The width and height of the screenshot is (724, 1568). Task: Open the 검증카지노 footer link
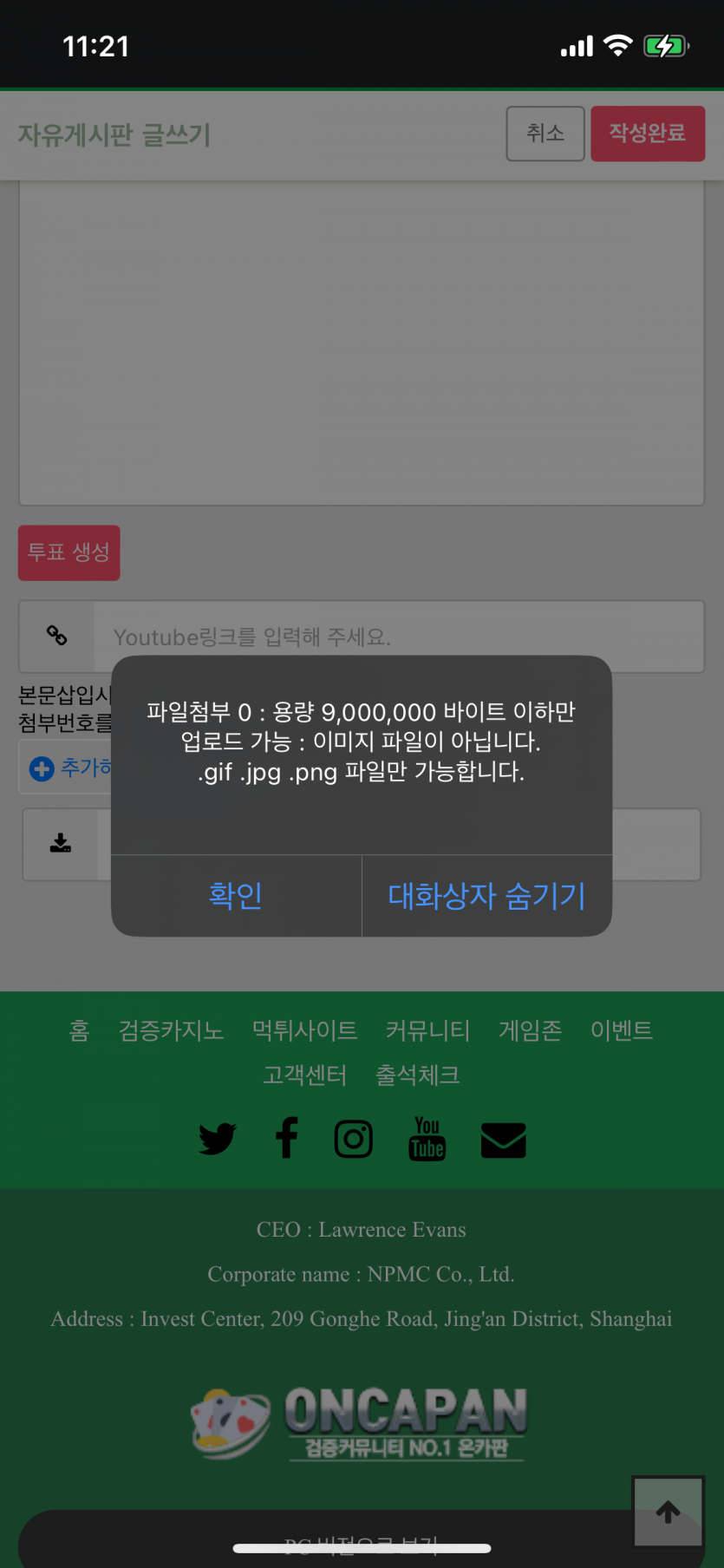(171, 1030)
